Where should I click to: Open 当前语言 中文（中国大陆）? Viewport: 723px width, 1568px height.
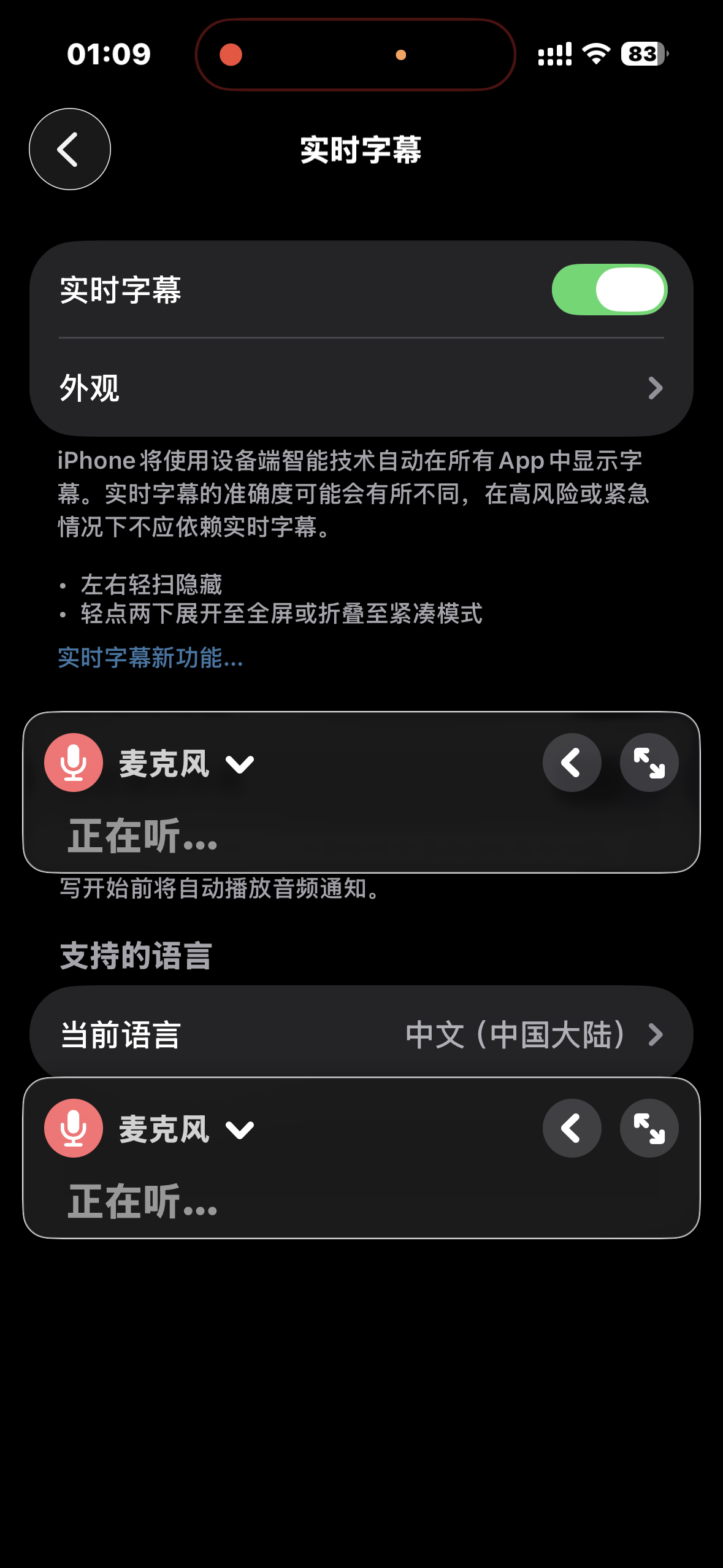pos(361,1035)
